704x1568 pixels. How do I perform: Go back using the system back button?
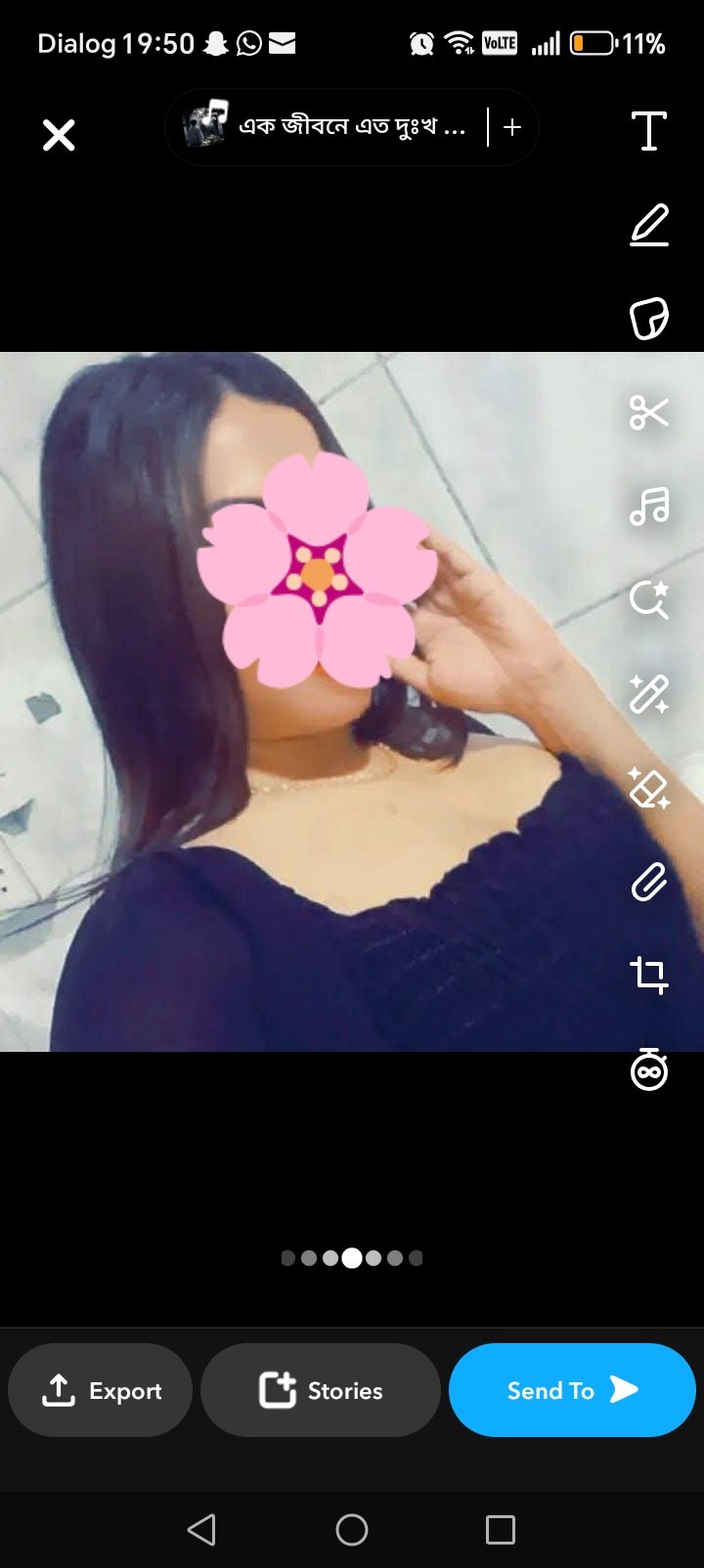point(201,1529)
